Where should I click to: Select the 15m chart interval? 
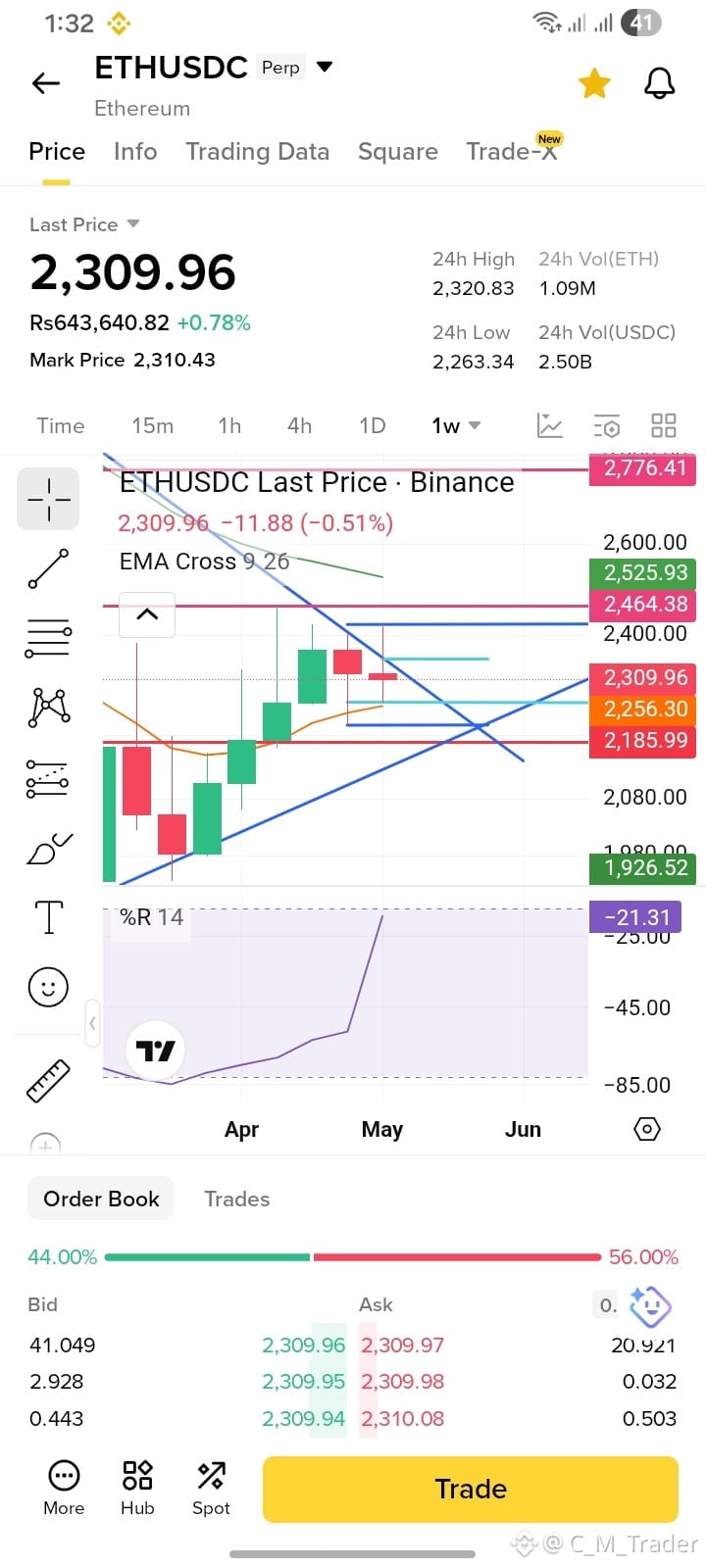point(153,425)
